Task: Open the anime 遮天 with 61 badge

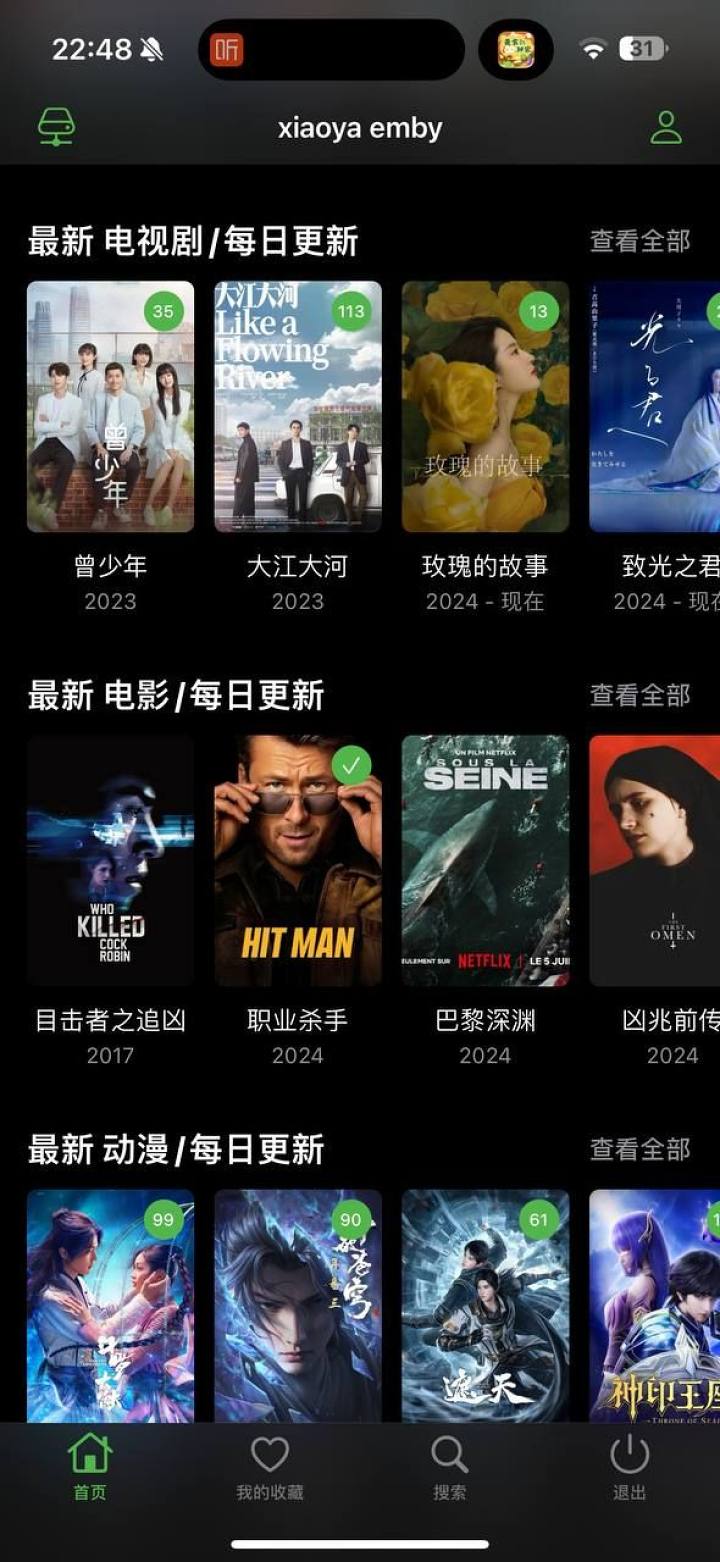Action: pyautogui.click(x=485, y=1305)
